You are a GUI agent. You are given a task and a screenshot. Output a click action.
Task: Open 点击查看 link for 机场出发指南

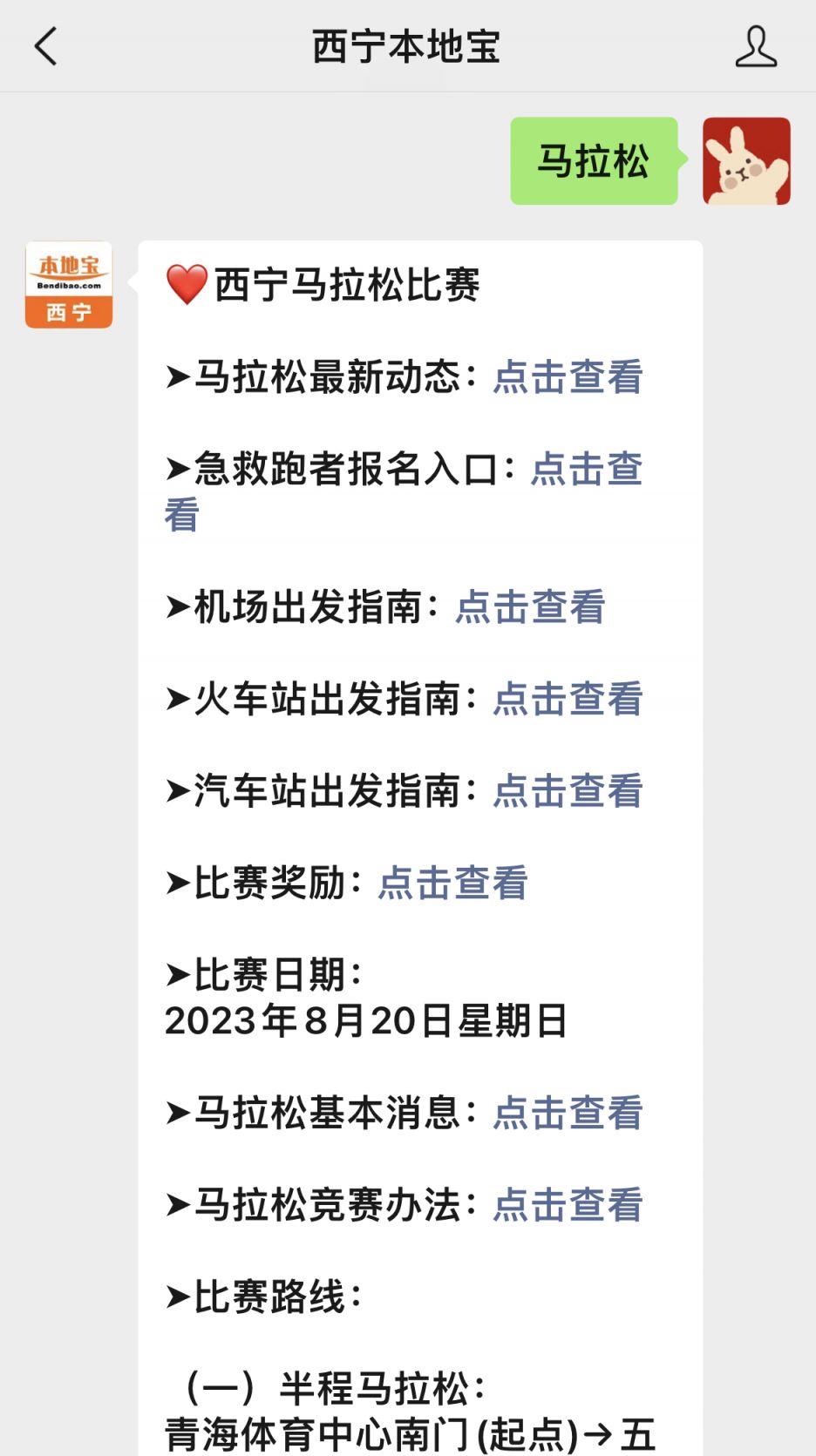click(x=530, y=606)
